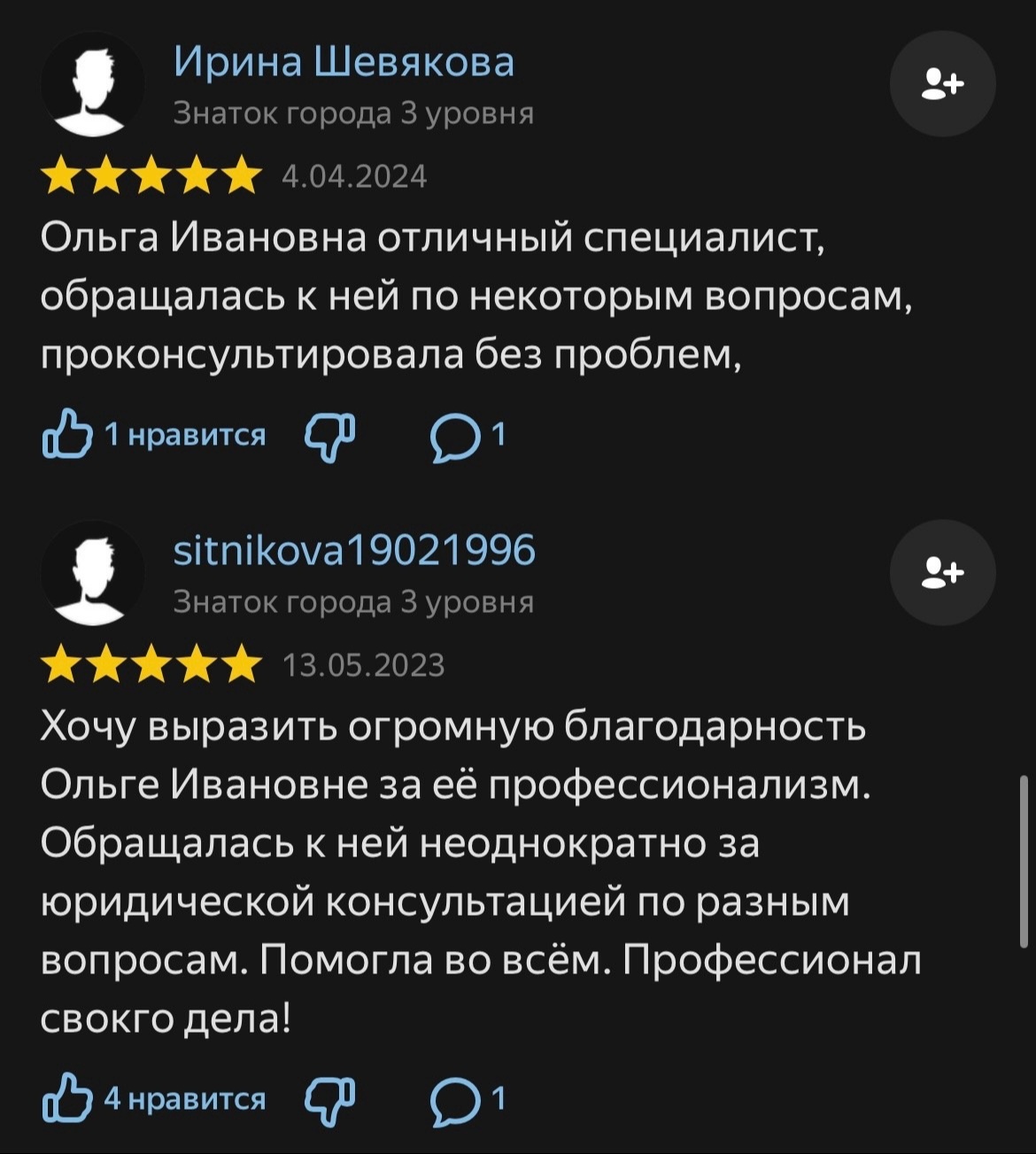Viewport: 1036px width, 1154px height.
Task: Like Ирина Шевякова's review
Action: [67, 435]
